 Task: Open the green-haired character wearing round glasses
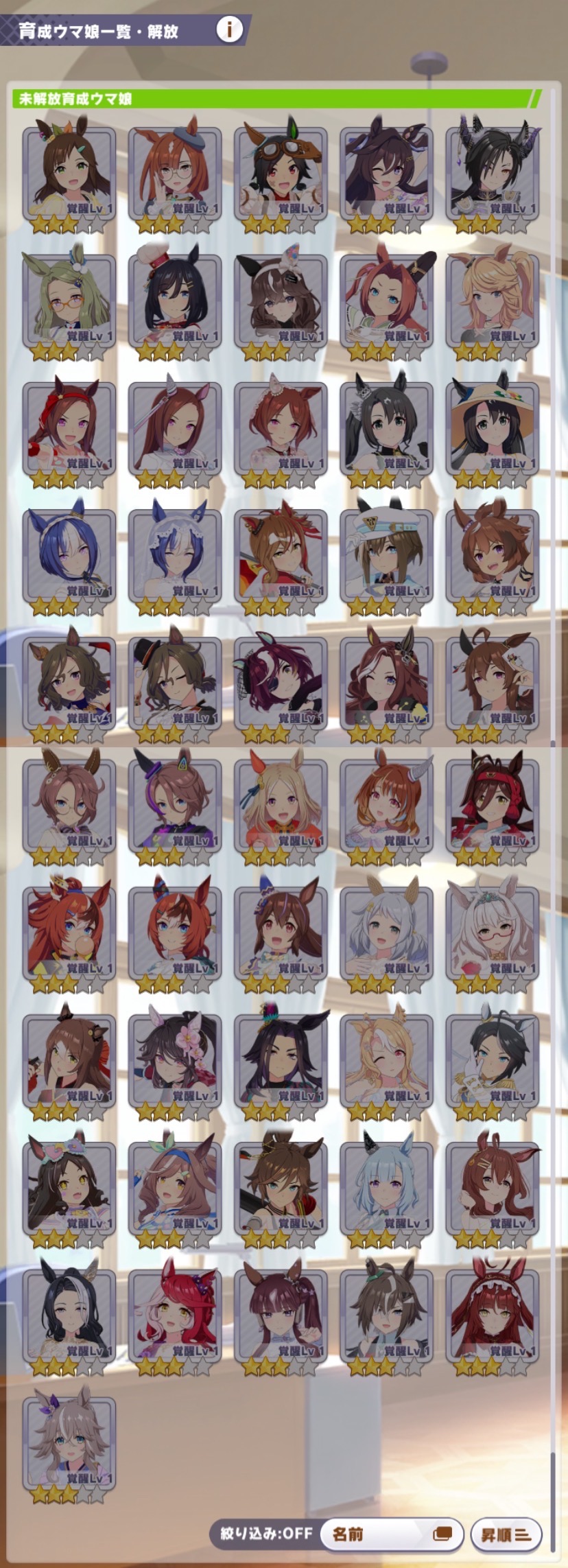coord(69,301)
